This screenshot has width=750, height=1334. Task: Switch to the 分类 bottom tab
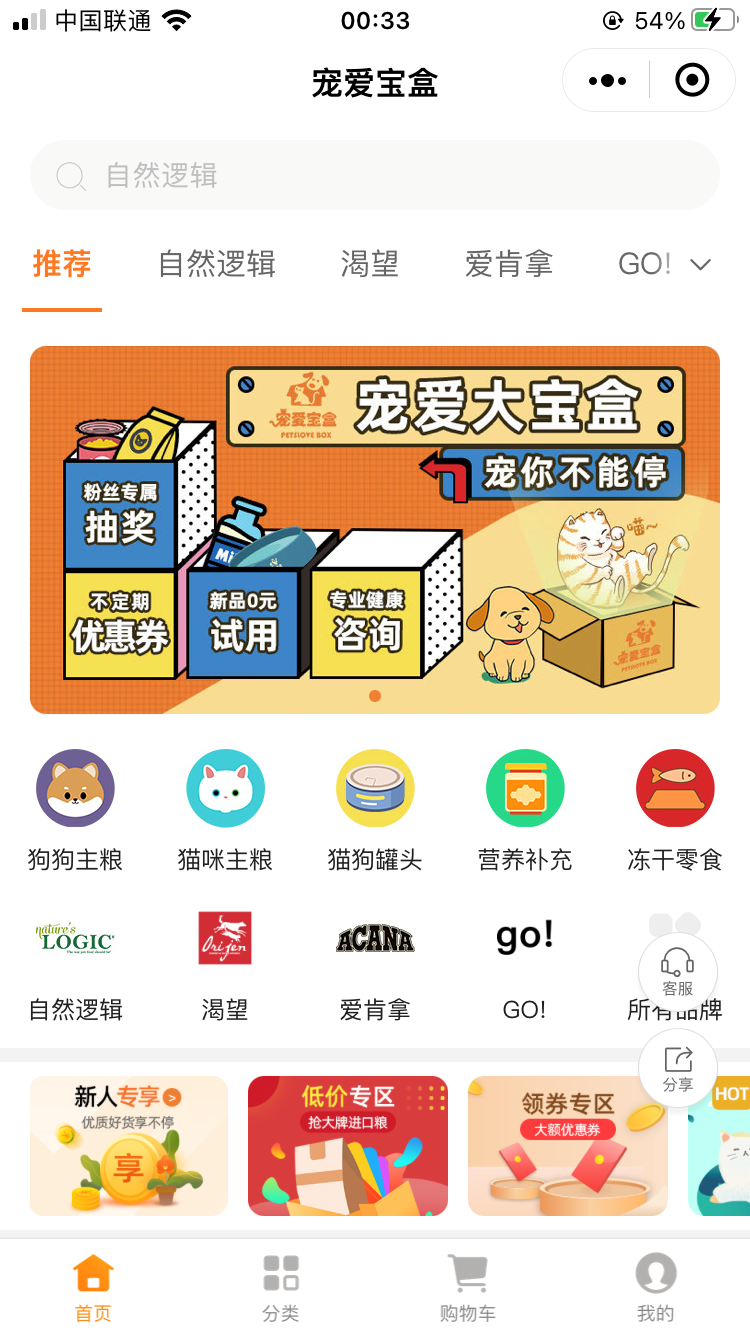point(281,1288)
